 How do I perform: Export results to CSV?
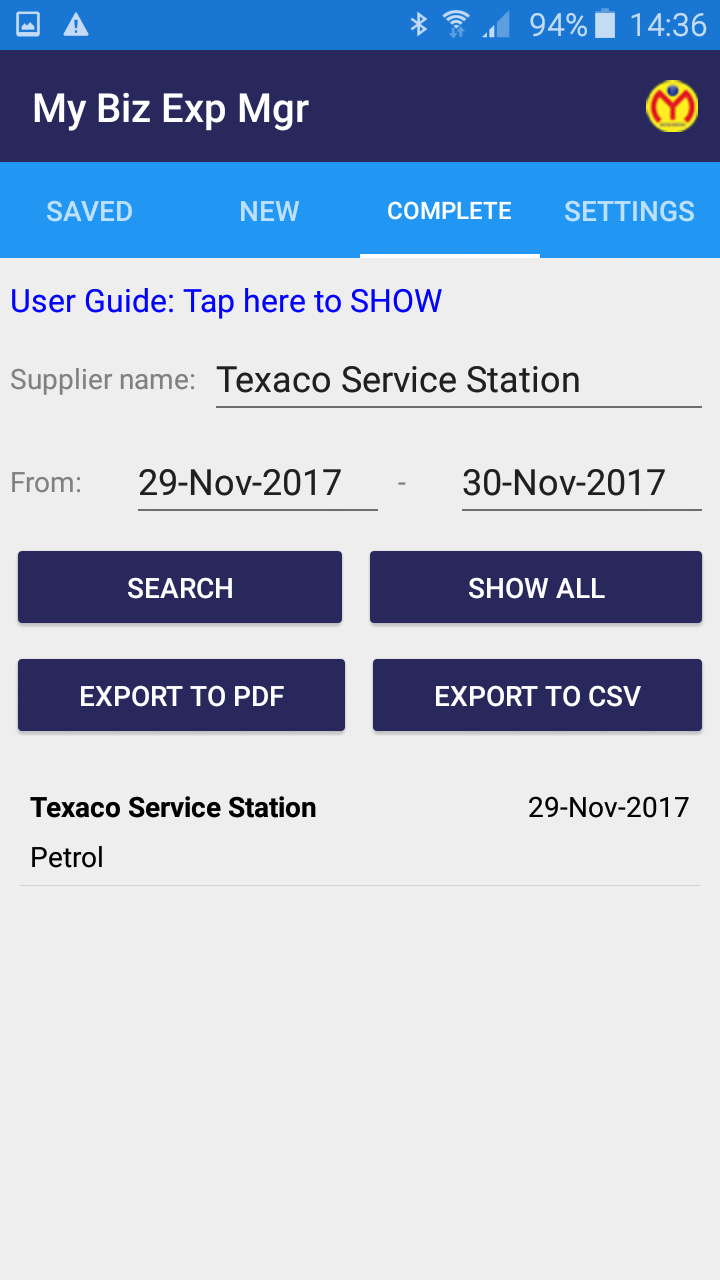537,696
